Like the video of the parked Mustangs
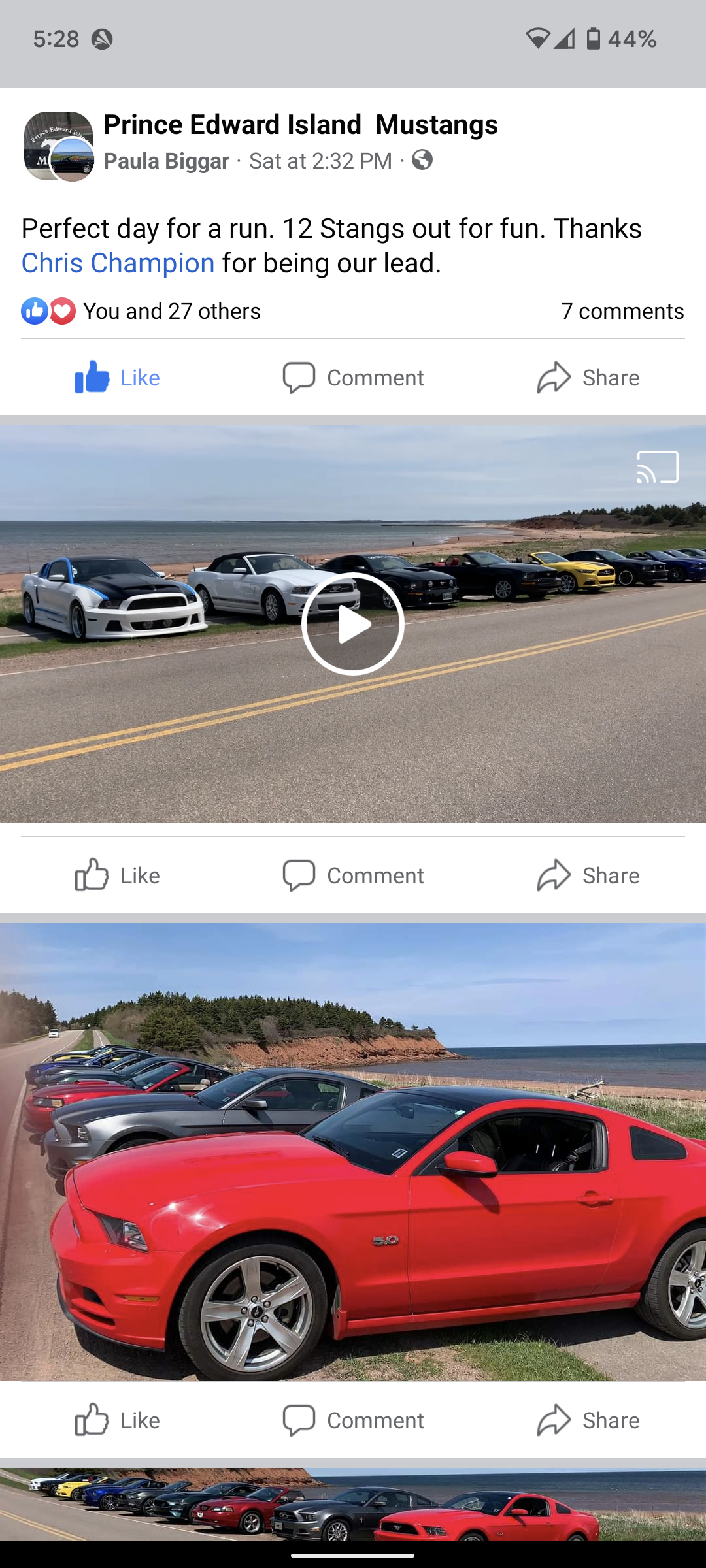 (x=118, y=875)
